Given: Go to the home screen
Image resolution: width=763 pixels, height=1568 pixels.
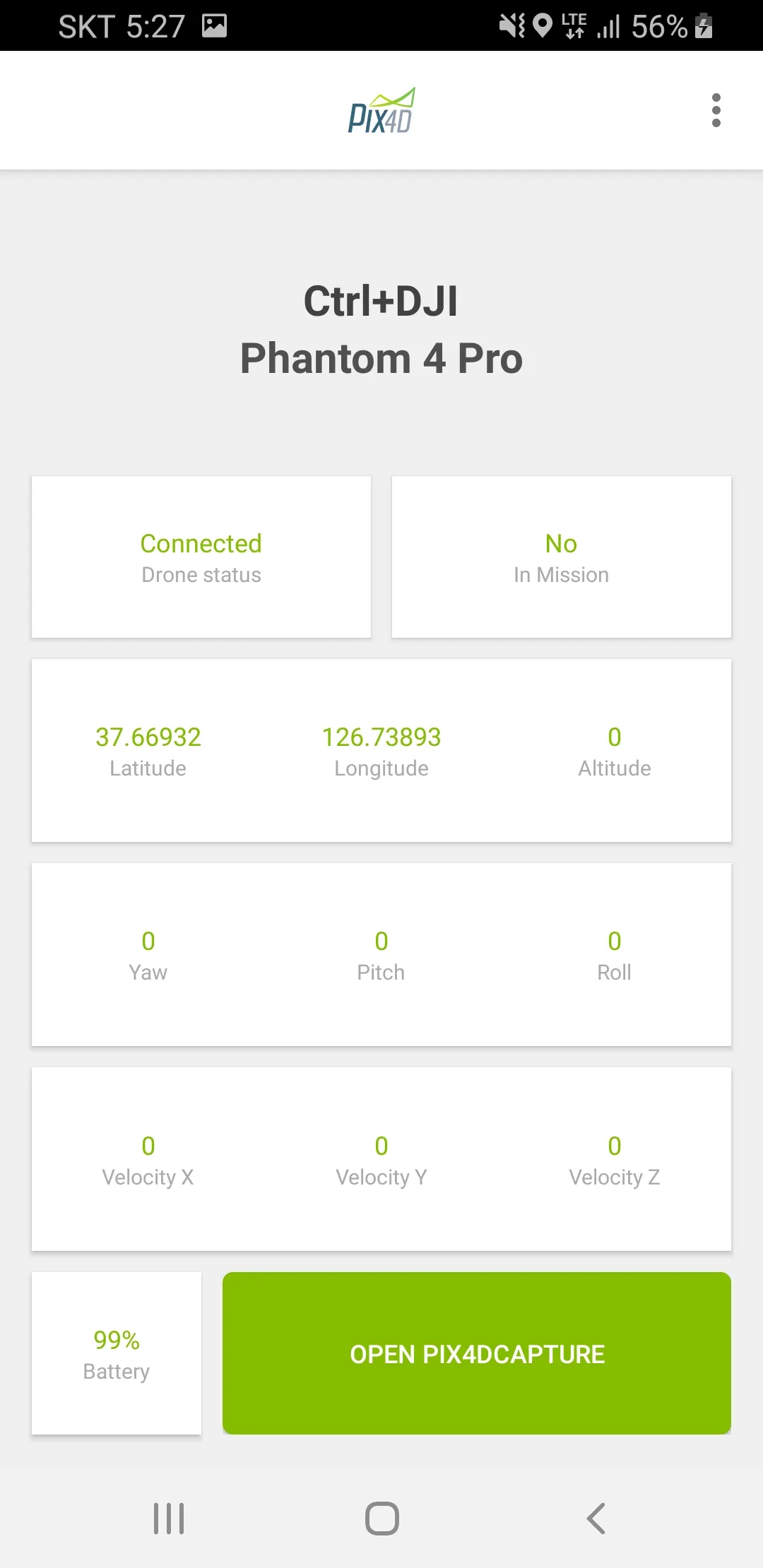Looking at the screenshot, I should pyautogui.click(x=381, y=1518).
